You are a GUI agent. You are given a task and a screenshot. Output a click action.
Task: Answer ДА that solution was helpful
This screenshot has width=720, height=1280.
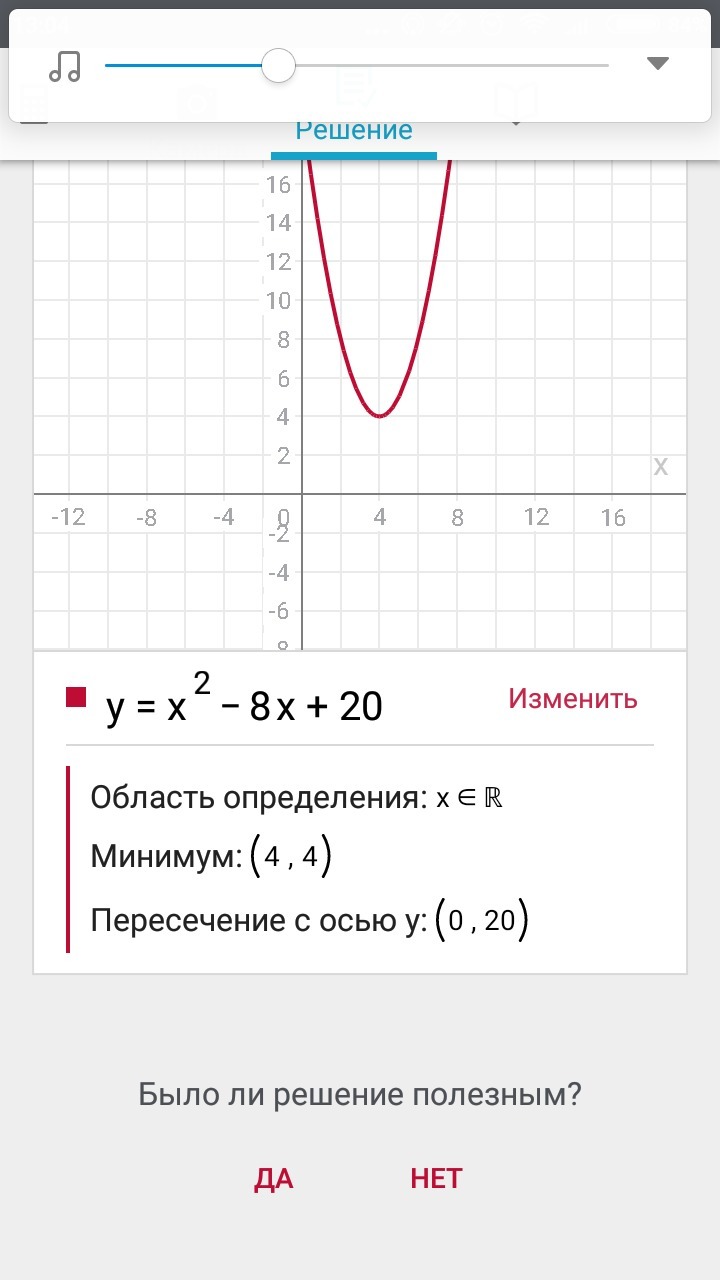(x=273, y=1178)
